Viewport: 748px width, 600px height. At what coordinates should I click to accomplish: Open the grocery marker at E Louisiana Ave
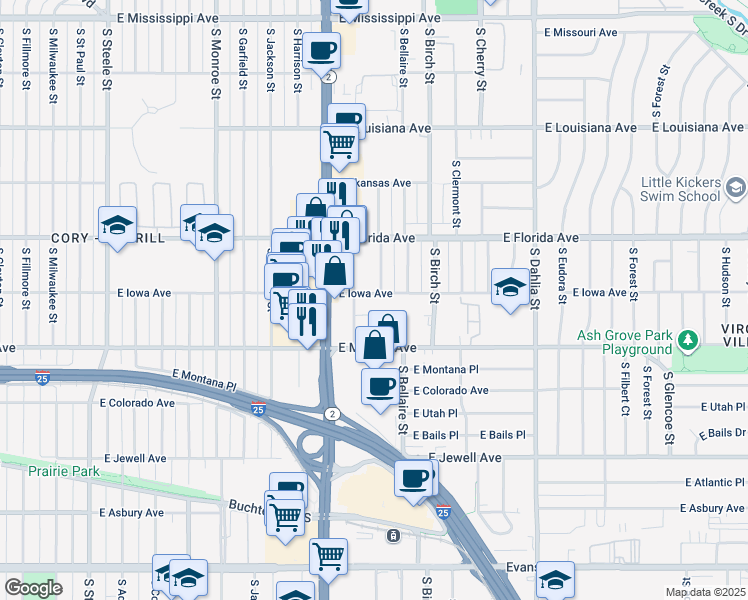tap(340, 145)
